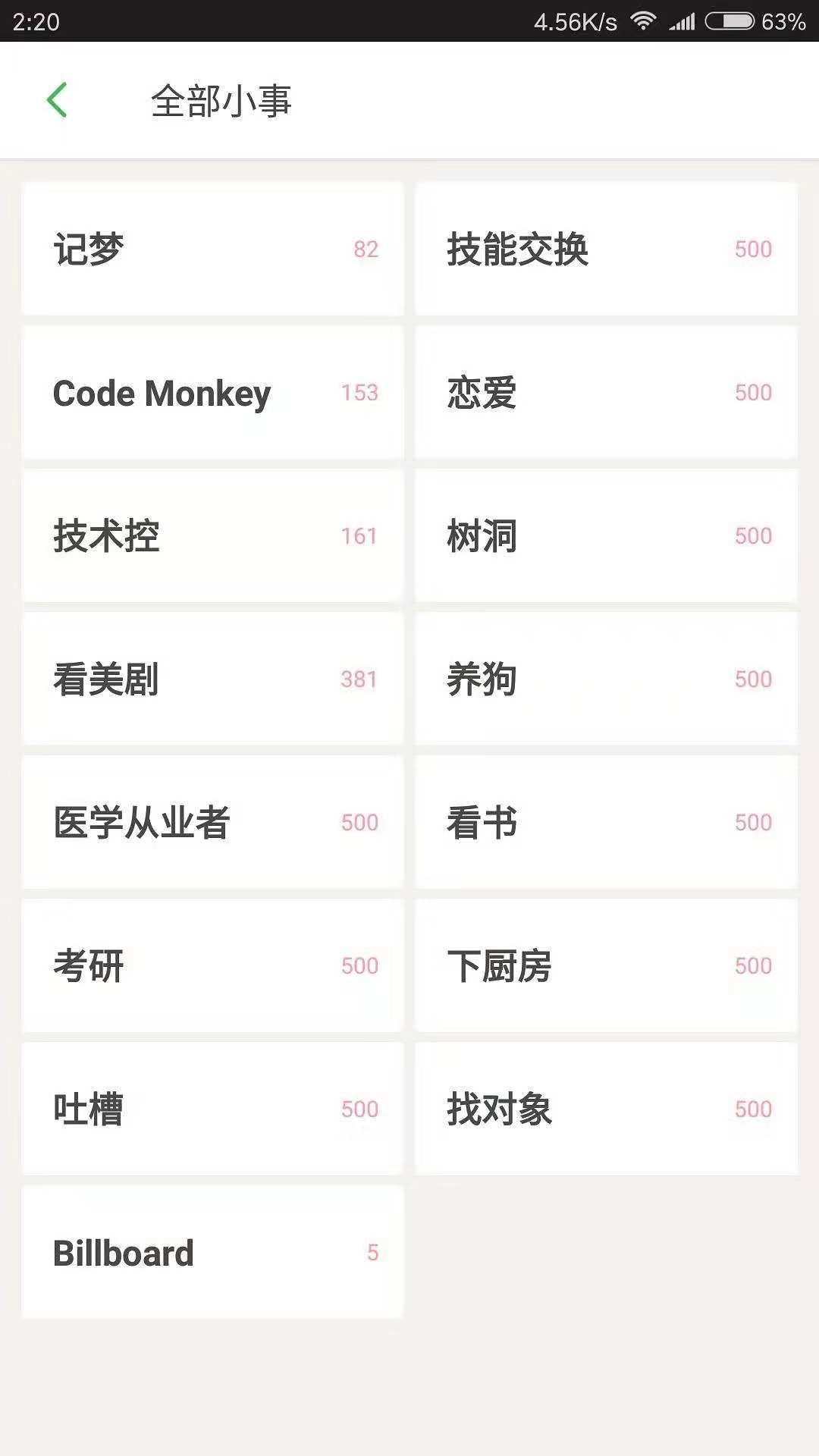The width and height of the screenshot is (819, 1456).
Task: Open the 记梦 topic card
Action: click(212, 249)
